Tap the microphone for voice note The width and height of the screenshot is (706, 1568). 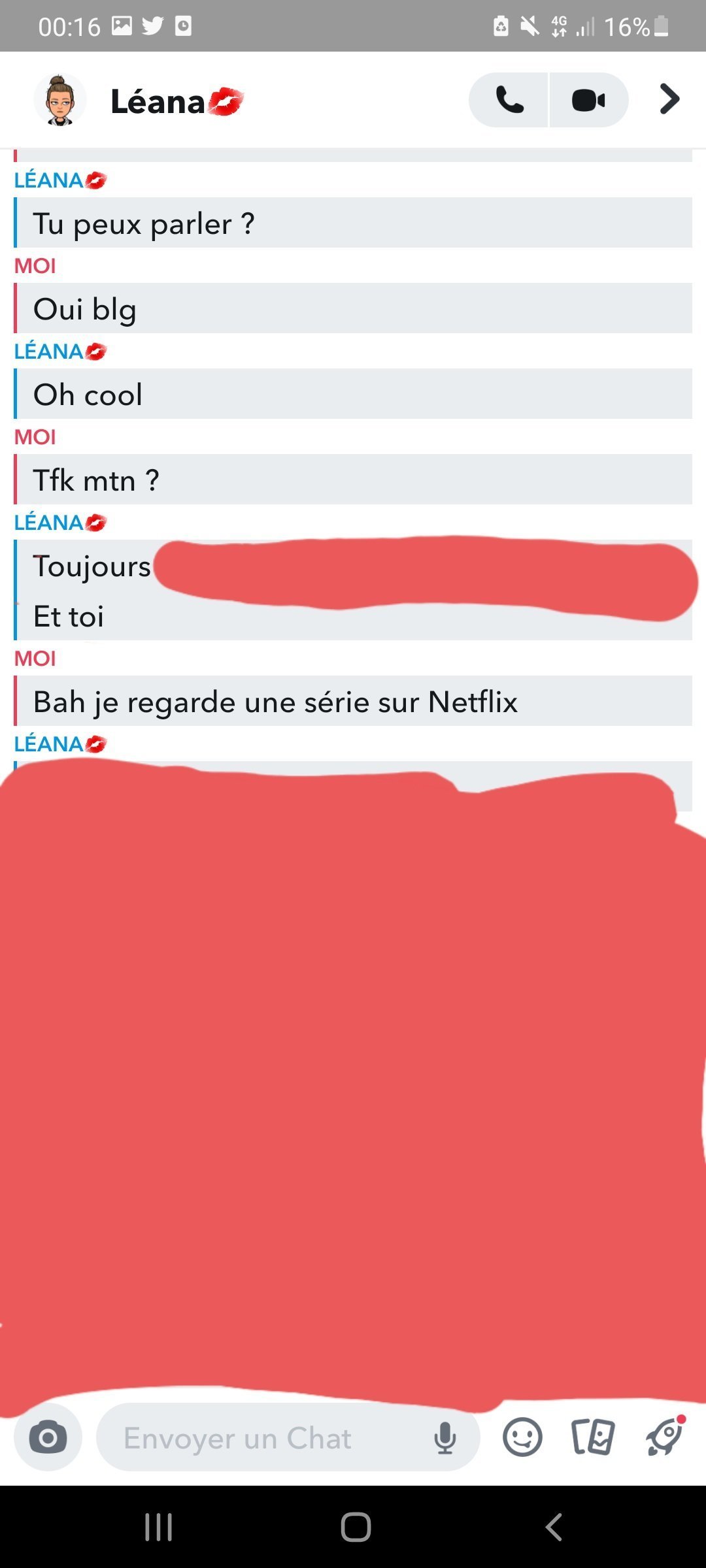[445, 1438]
